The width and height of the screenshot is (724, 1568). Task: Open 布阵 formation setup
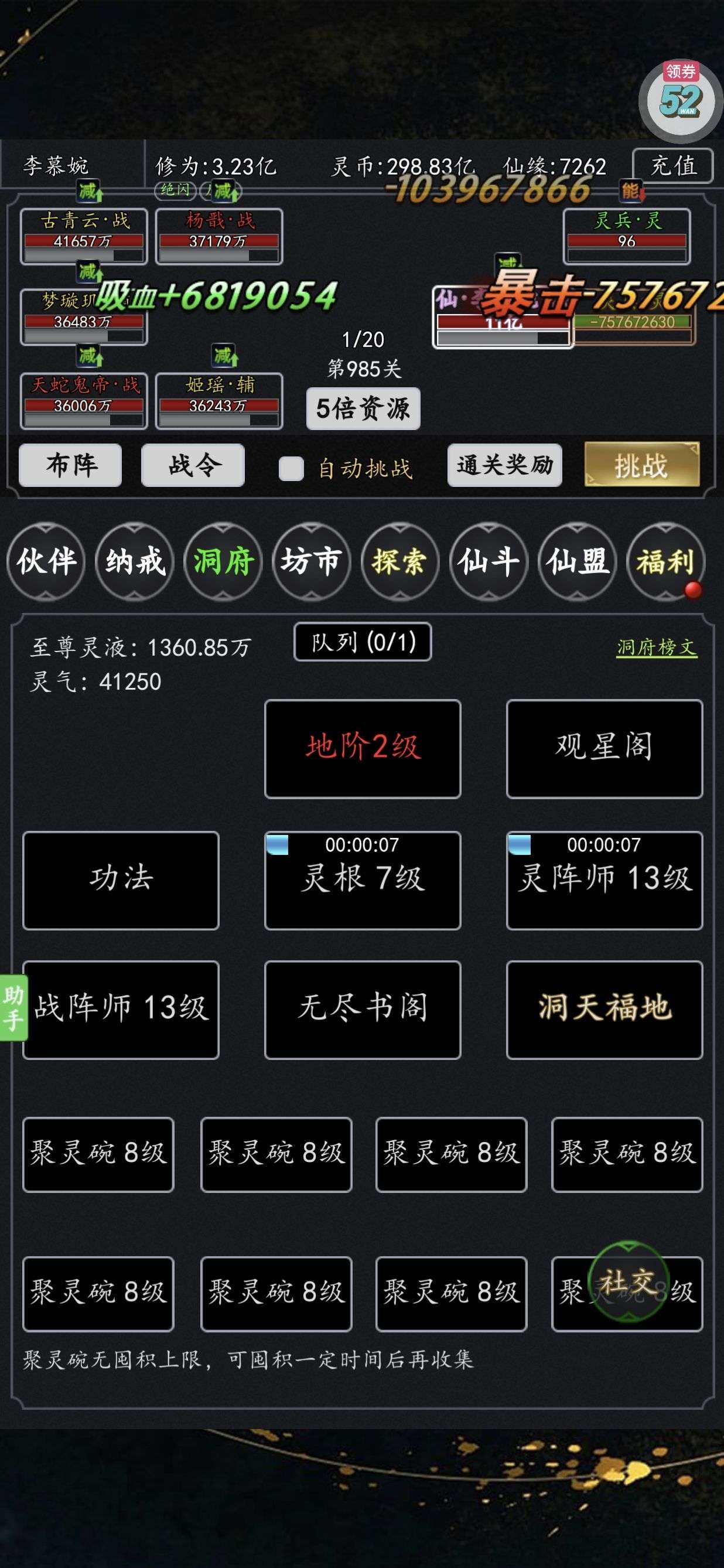[70, 465]
